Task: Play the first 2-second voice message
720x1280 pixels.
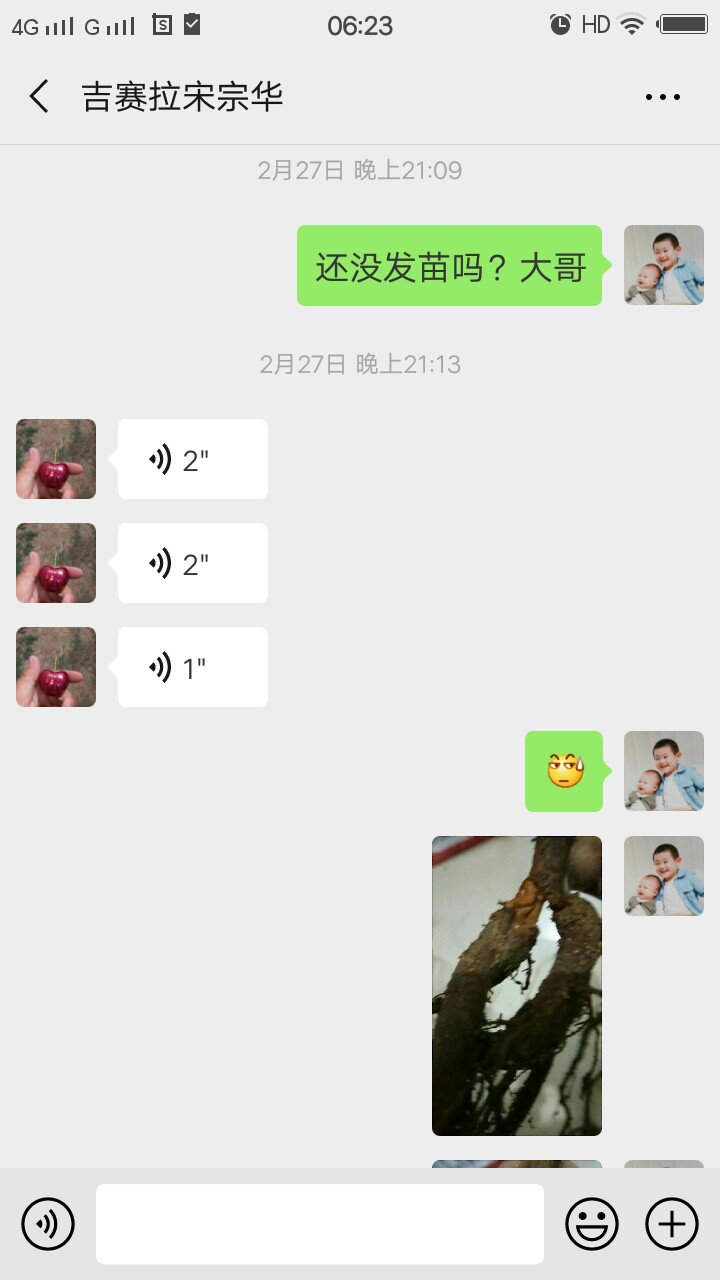Action: (192, 459)
